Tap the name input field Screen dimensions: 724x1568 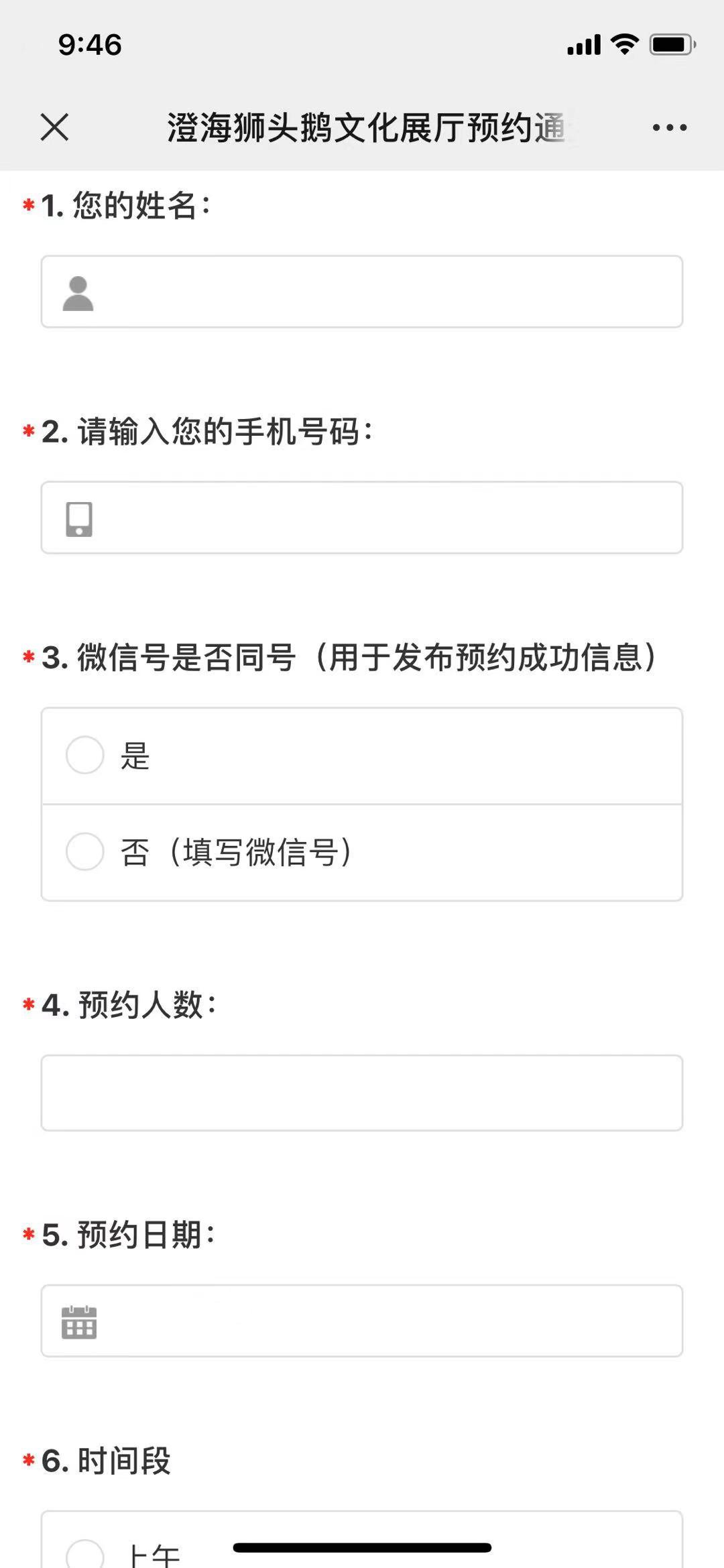pos(362,292)
